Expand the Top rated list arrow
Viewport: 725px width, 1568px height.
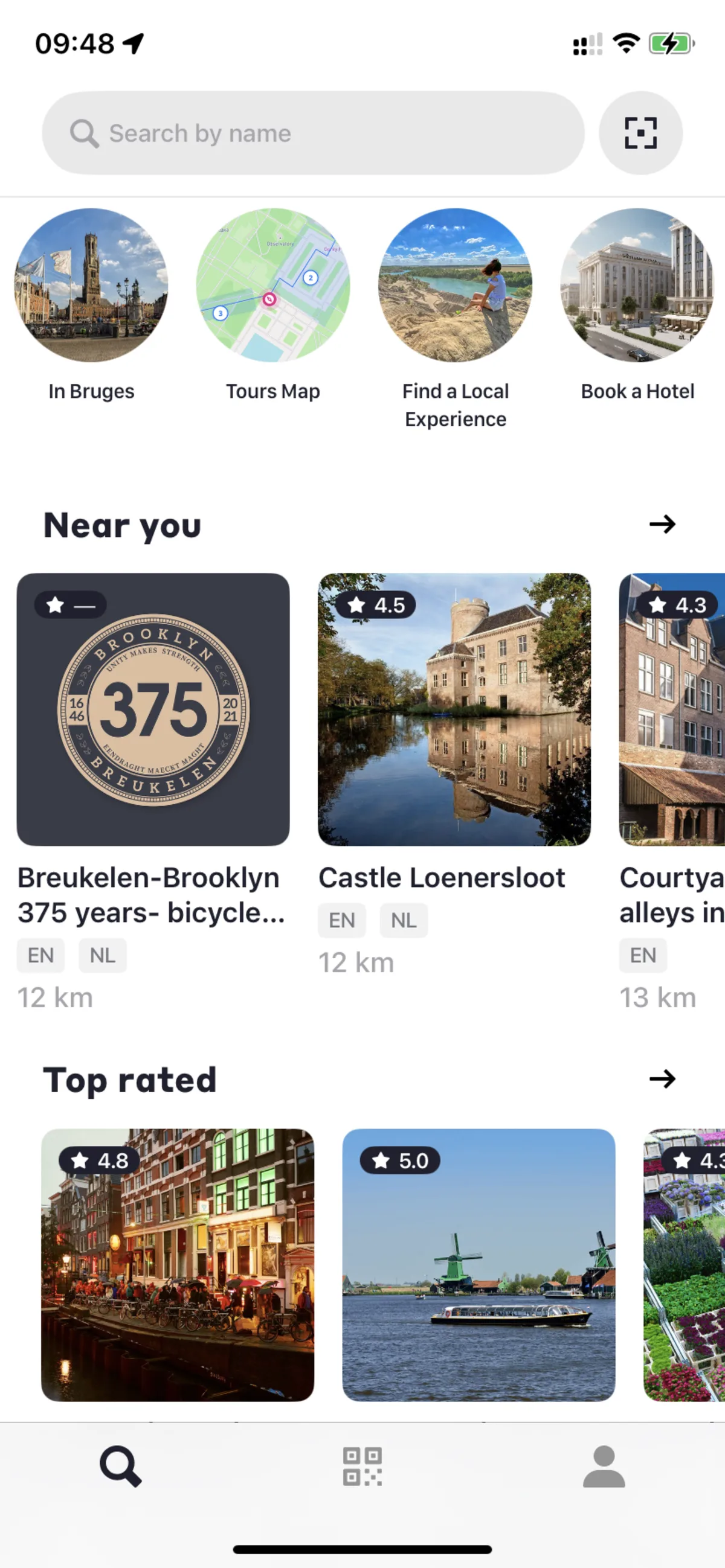662,1079
